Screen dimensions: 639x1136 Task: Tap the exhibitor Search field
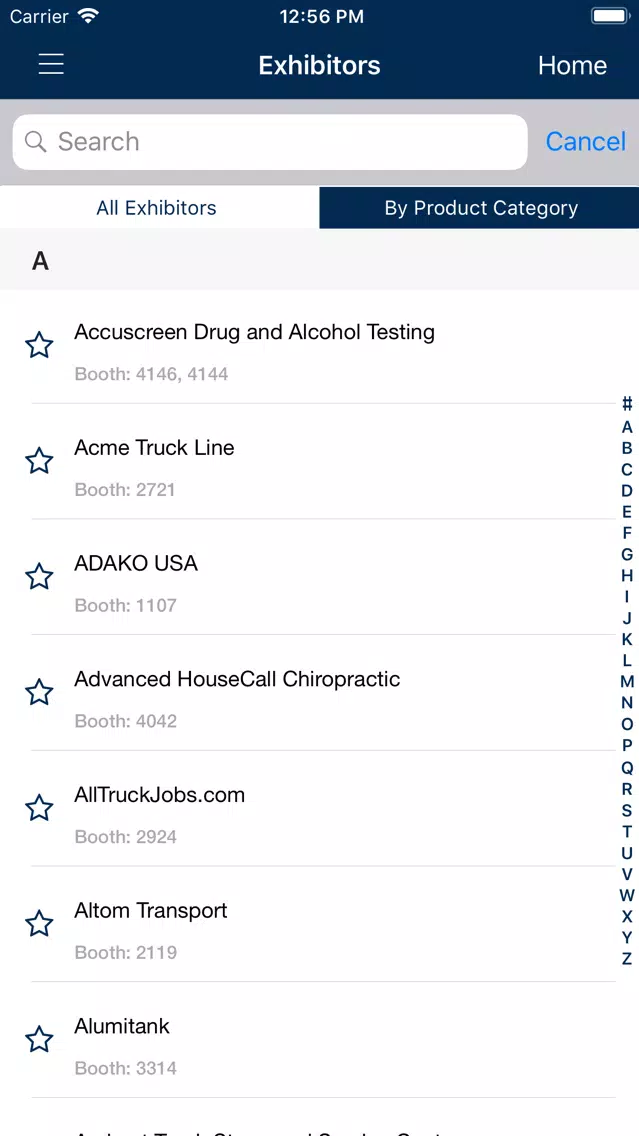pyautogui.click(x=270, y=142)
